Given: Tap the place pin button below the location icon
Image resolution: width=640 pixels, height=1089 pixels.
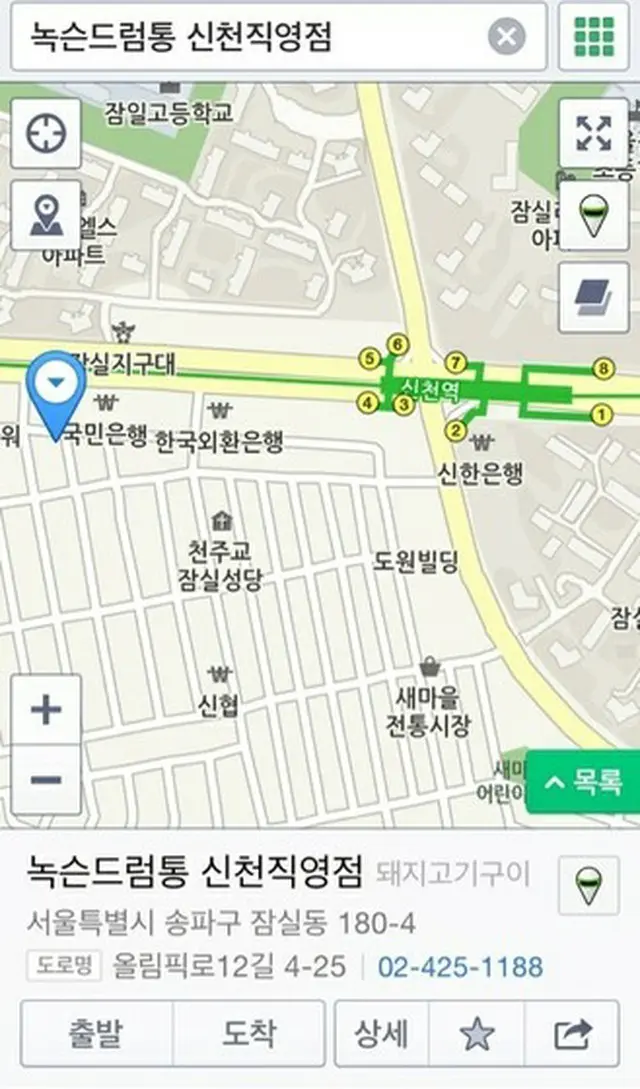Looking at the screenshot, I should [46, 214].
